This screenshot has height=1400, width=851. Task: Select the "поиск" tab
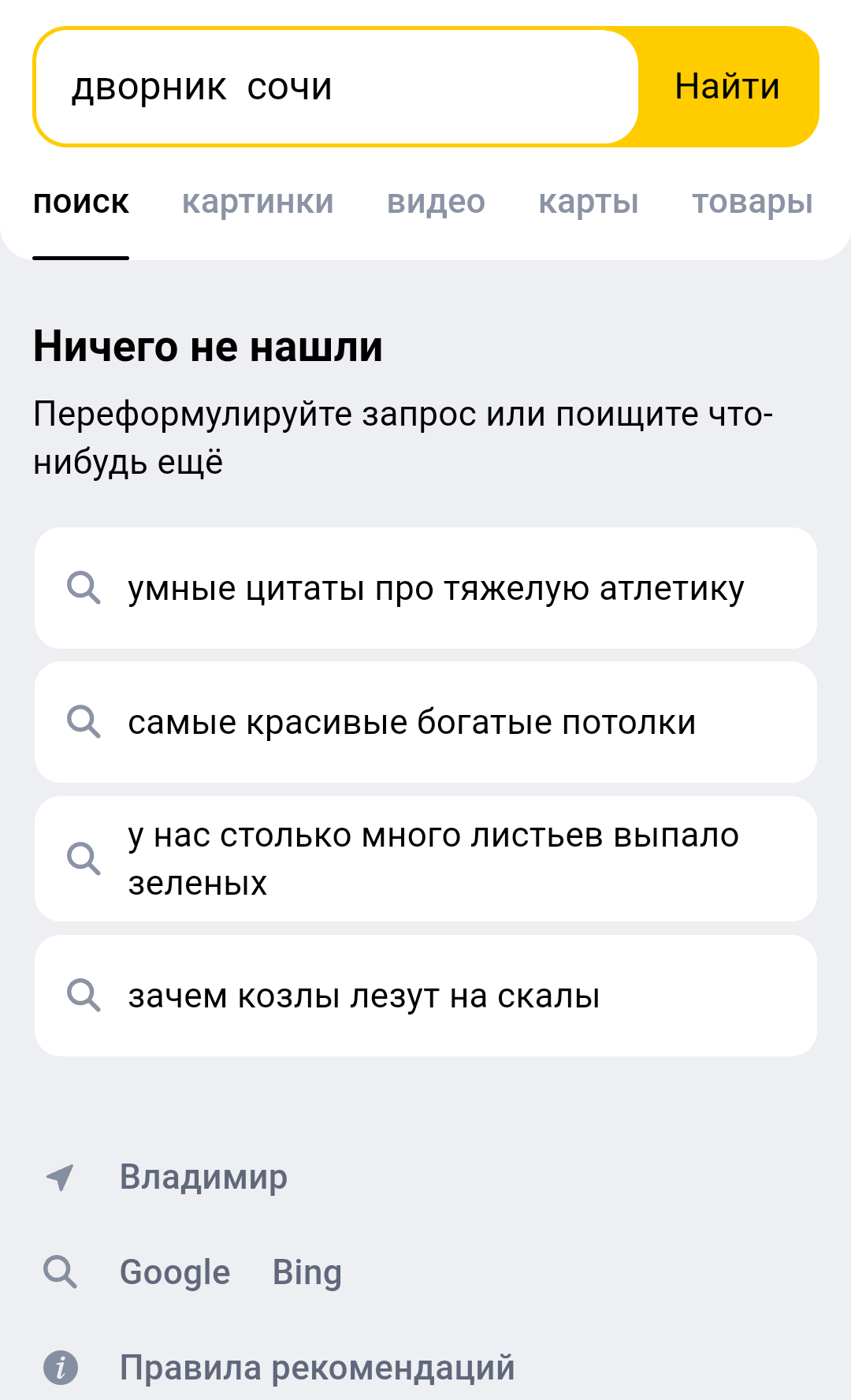[80, 203]
